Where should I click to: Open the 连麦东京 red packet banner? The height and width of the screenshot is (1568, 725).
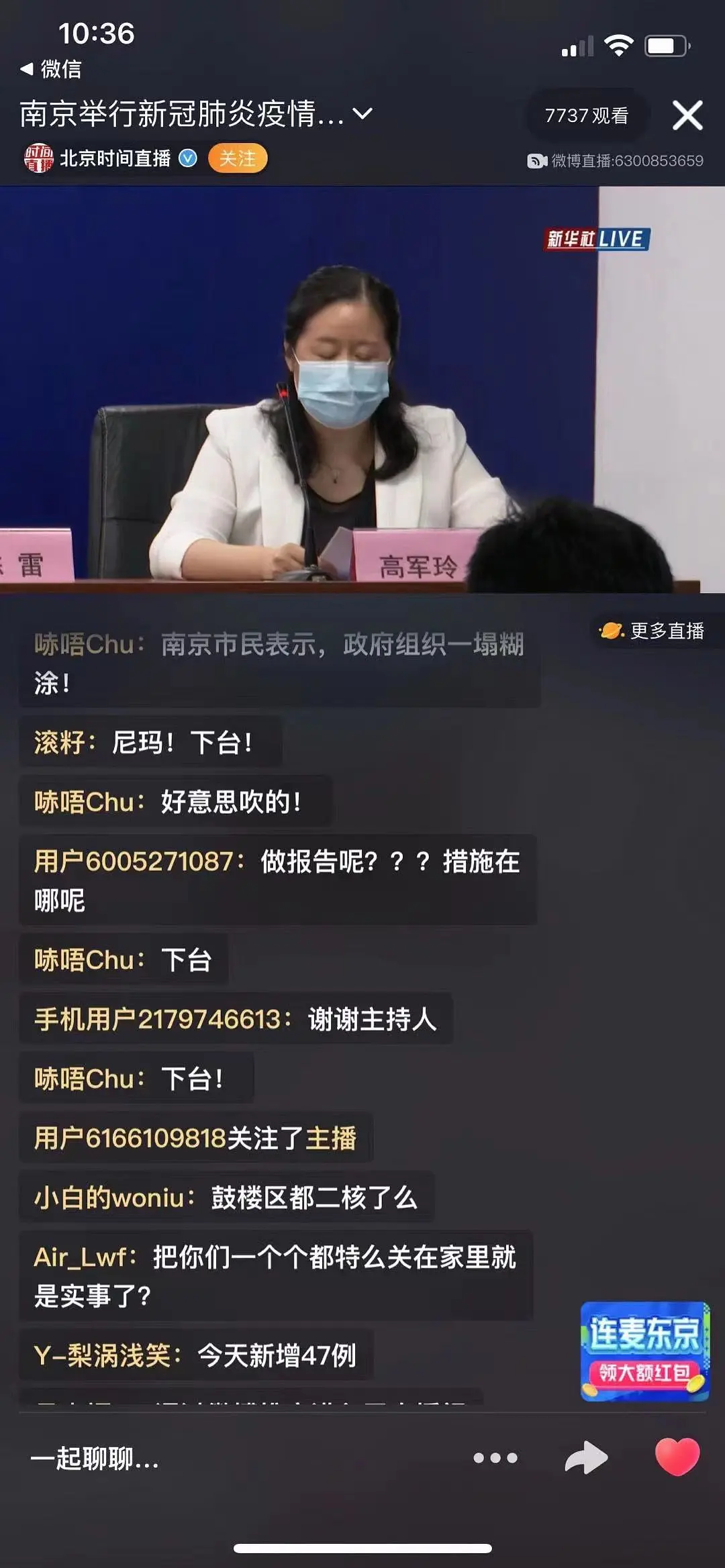click(x=644, y=1351)
